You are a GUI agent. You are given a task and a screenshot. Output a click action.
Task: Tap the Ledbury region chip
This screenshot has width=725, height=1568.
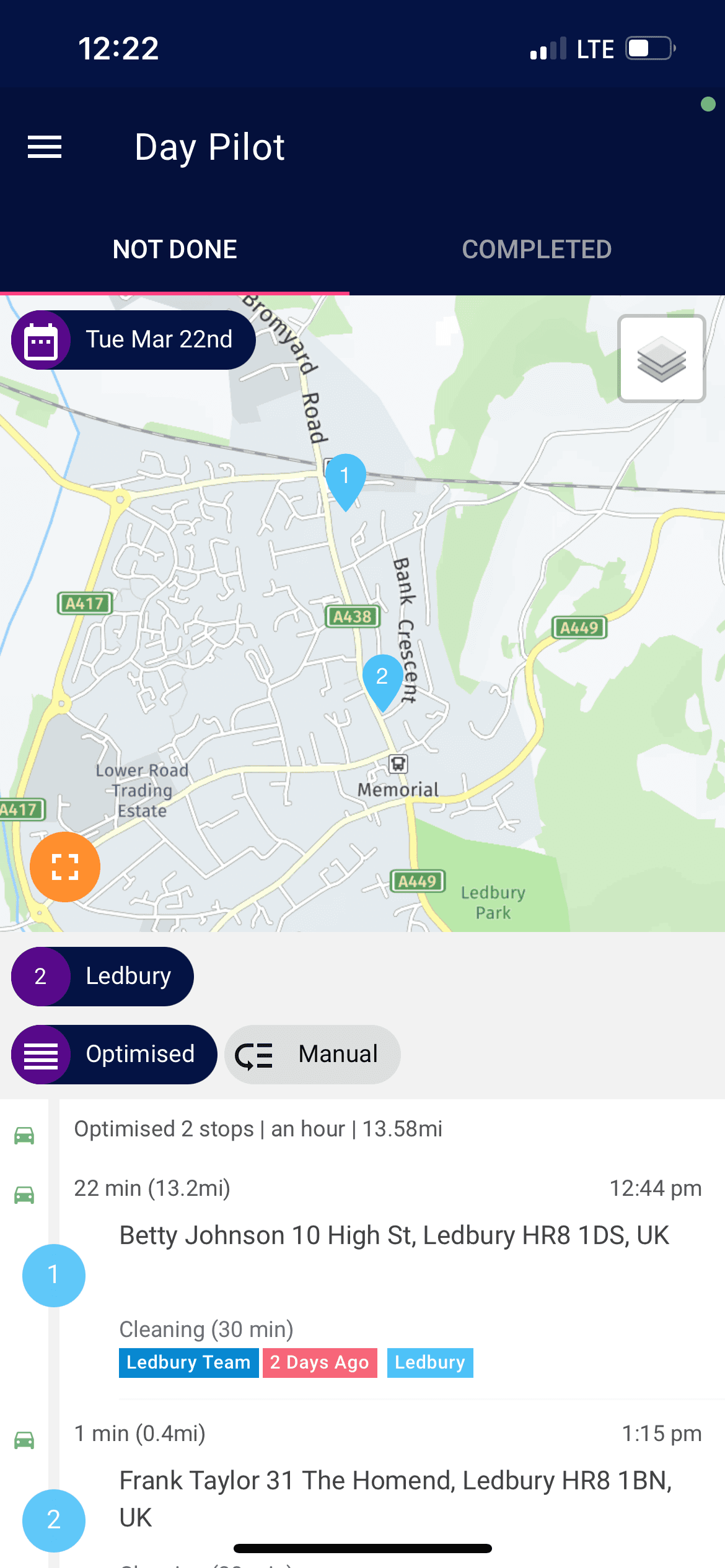[x=103, y=977]
